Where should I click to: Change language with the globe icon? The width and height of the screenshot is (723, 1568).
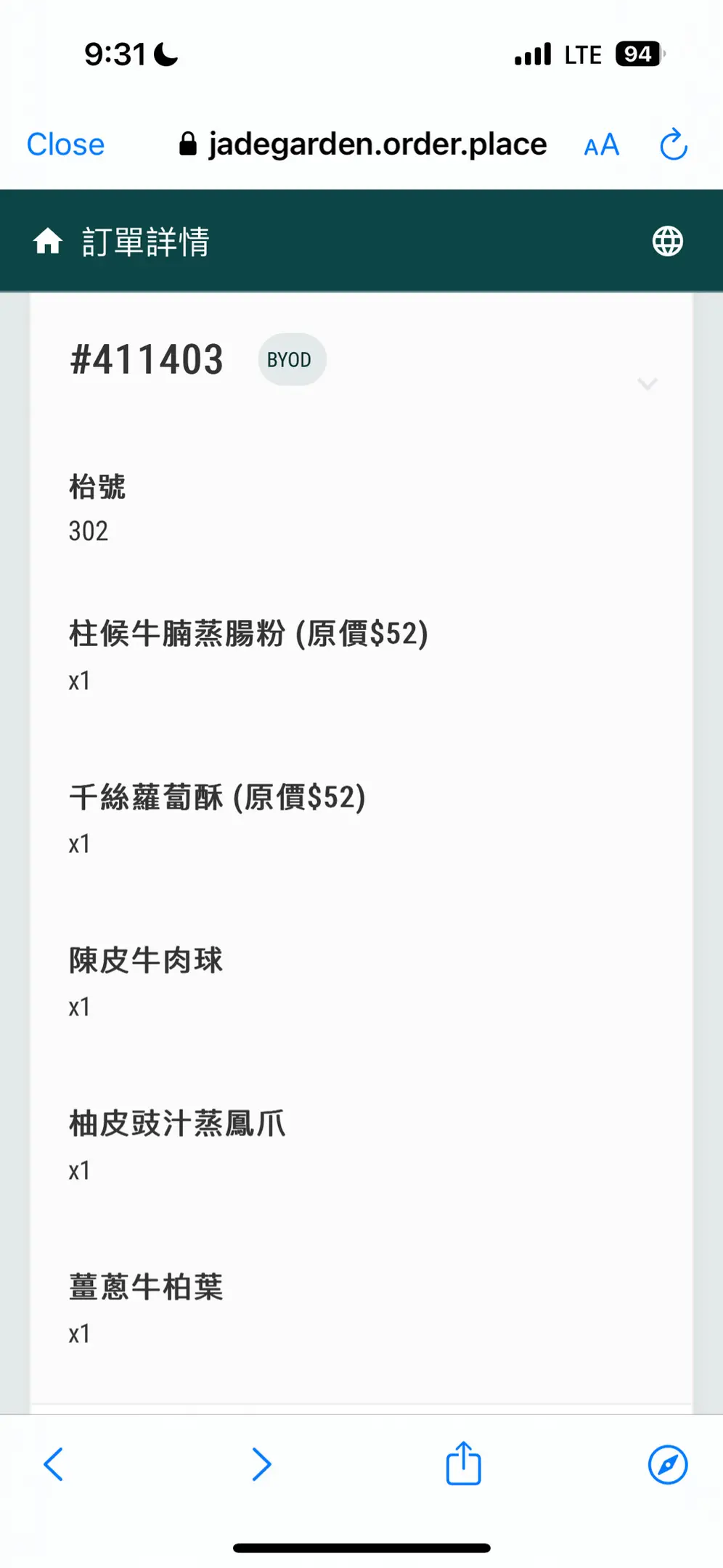tap(667, 241)
